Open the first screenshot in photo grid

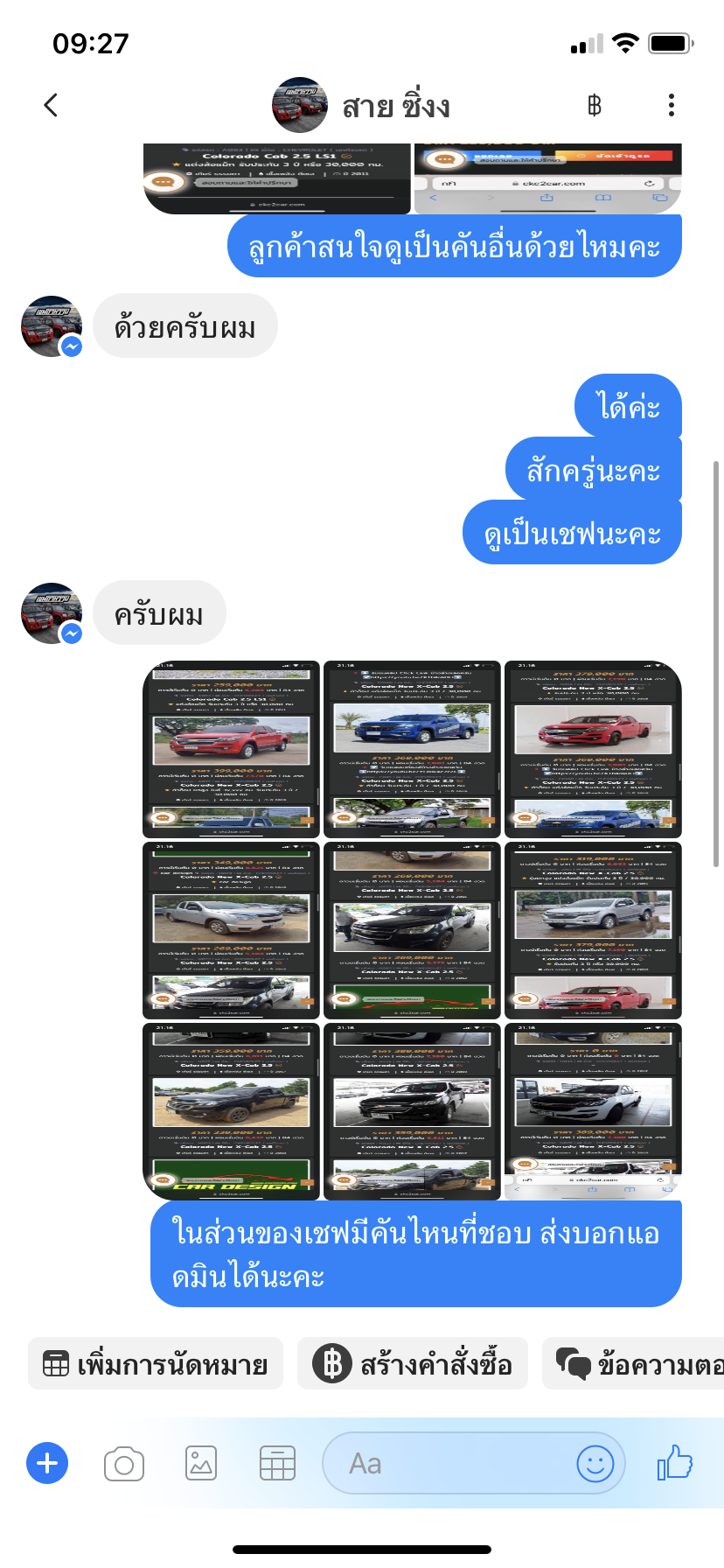[x=231, y=749]
